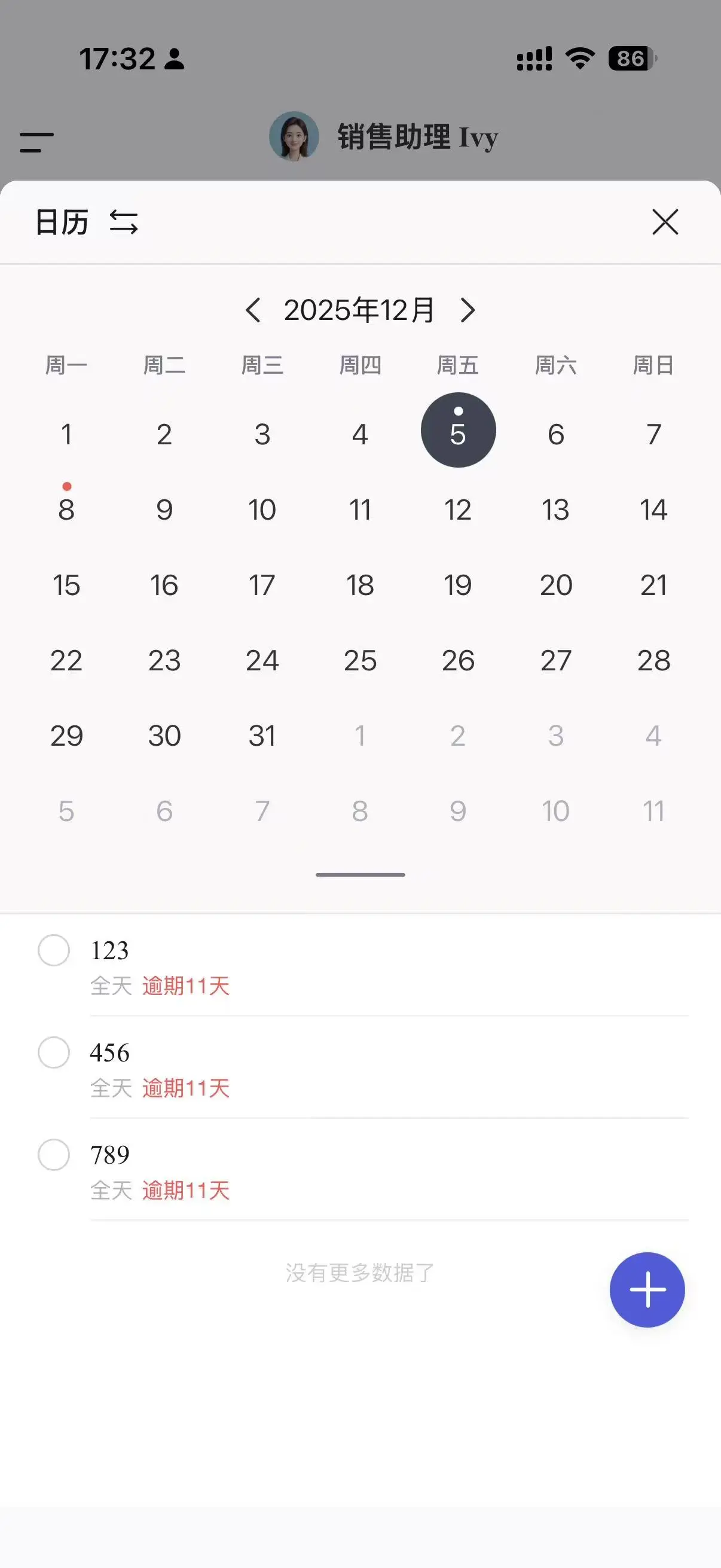Tap the 销售助理 Ivy header
The image size is (721, 1568).
(x=384, y=137)
